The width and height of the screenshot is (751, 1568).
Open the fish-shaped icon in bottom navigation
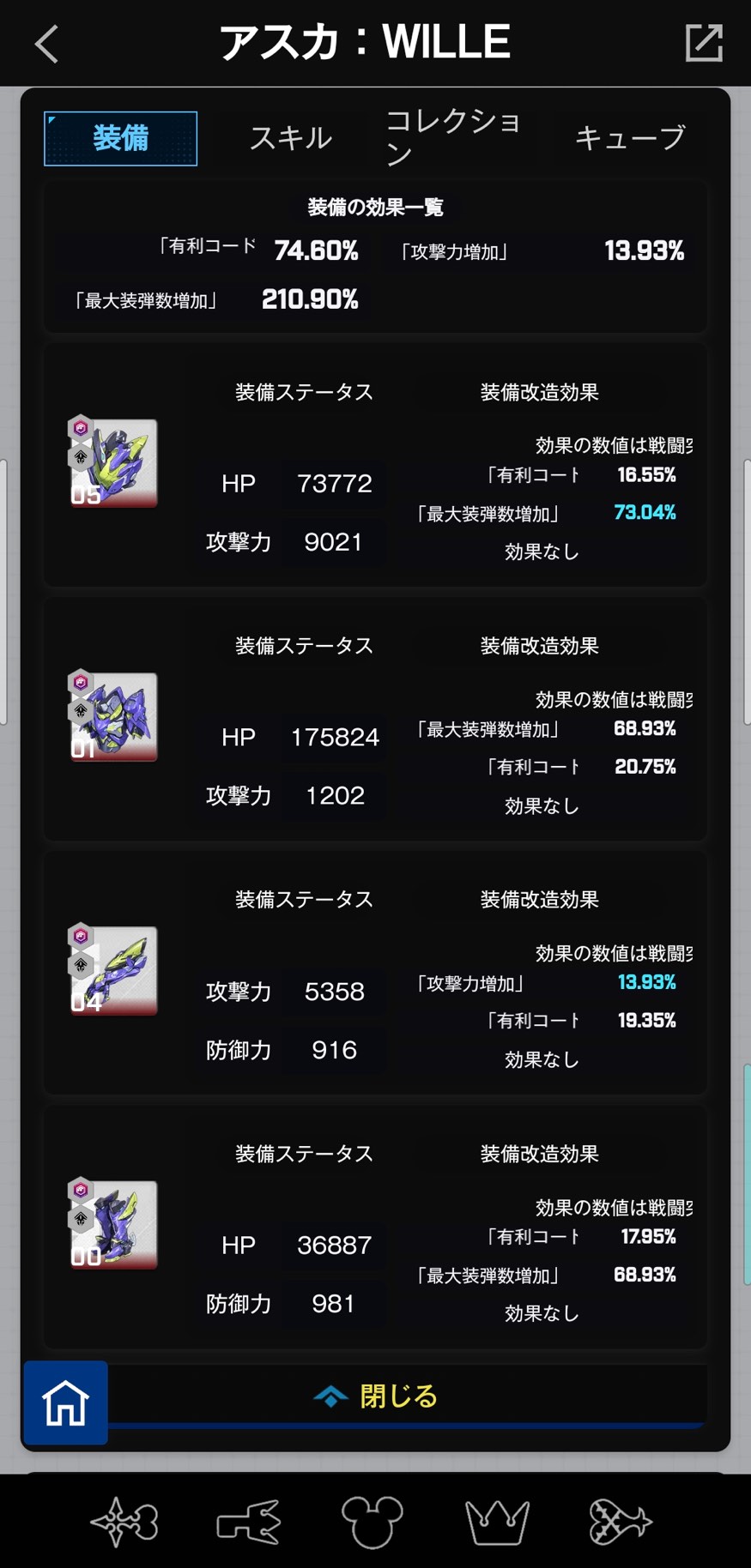point(621,1522)
